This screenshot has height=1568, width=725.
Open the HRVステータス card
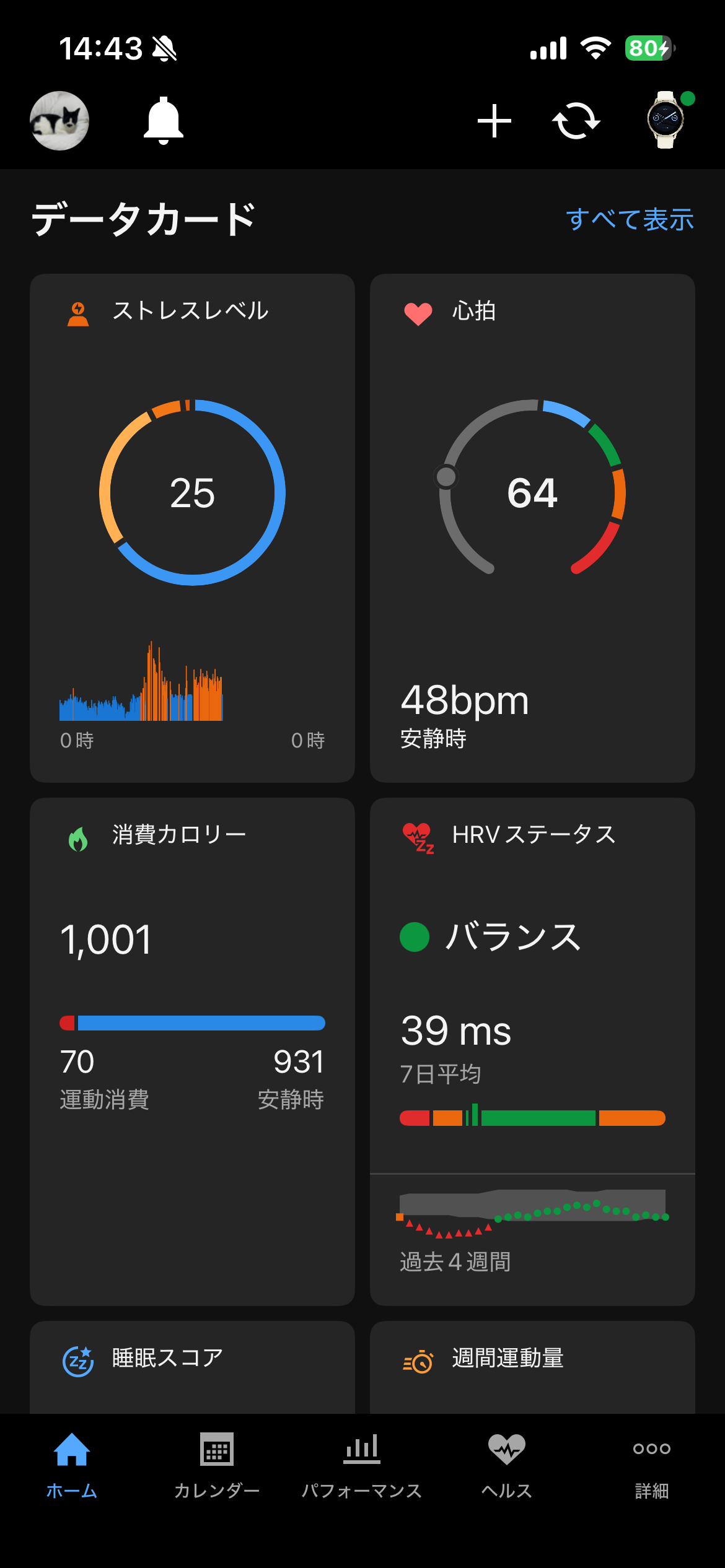532,1052
